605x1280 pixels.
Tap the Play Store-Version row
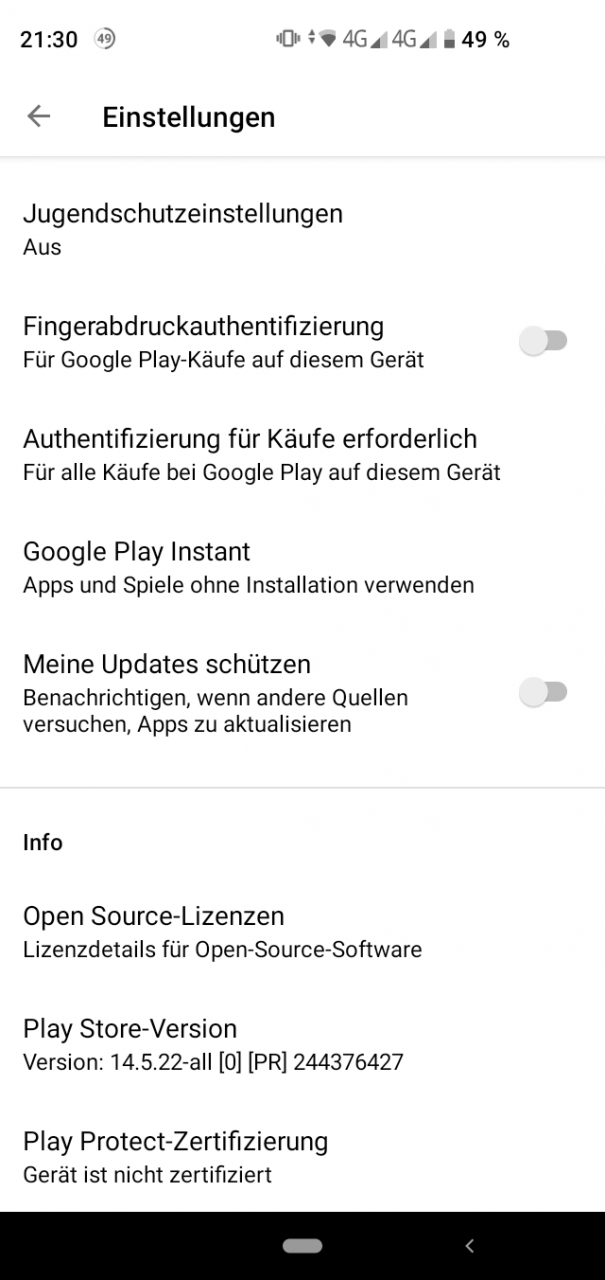coord(302,1045)
